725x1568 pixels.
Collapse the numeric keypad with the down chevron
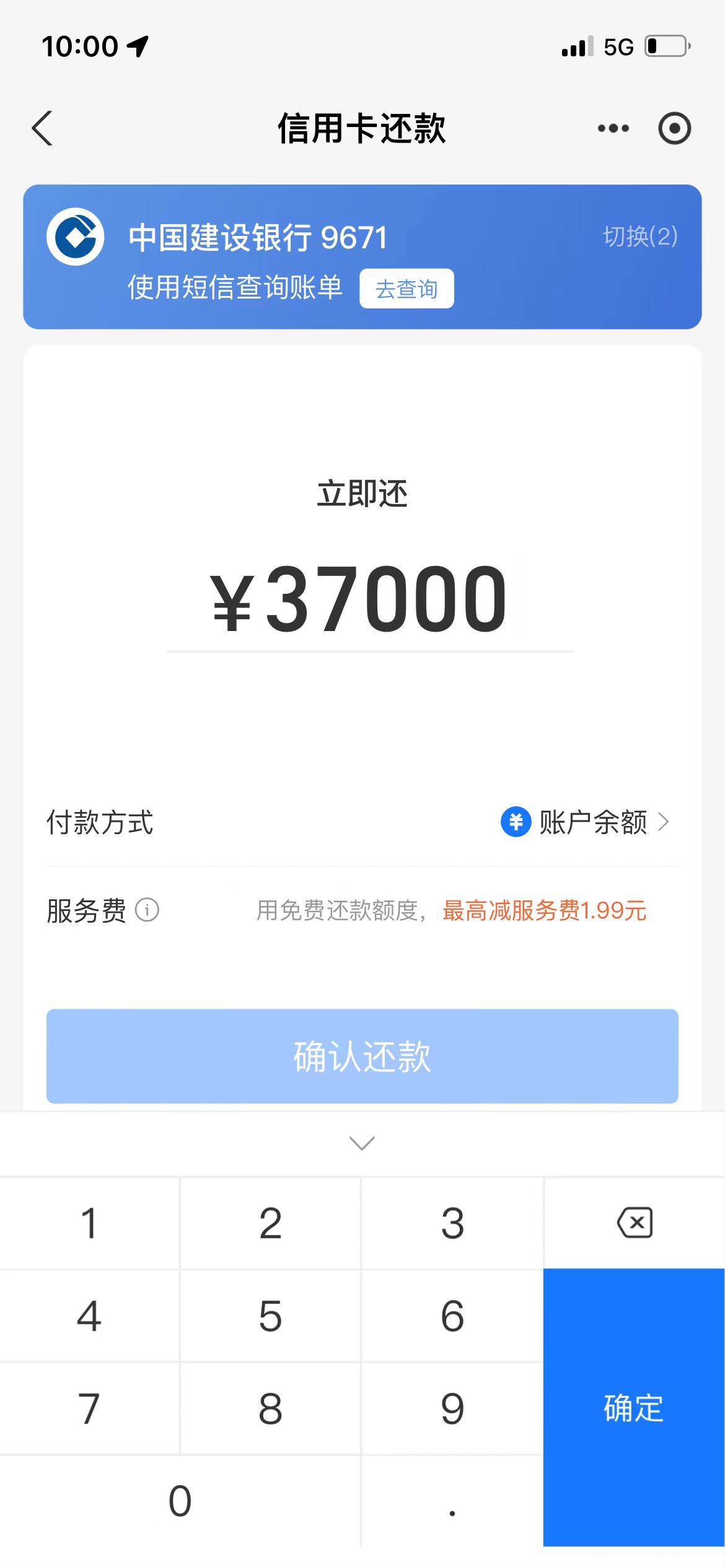pyautogui.click(x=362, y=1143)
